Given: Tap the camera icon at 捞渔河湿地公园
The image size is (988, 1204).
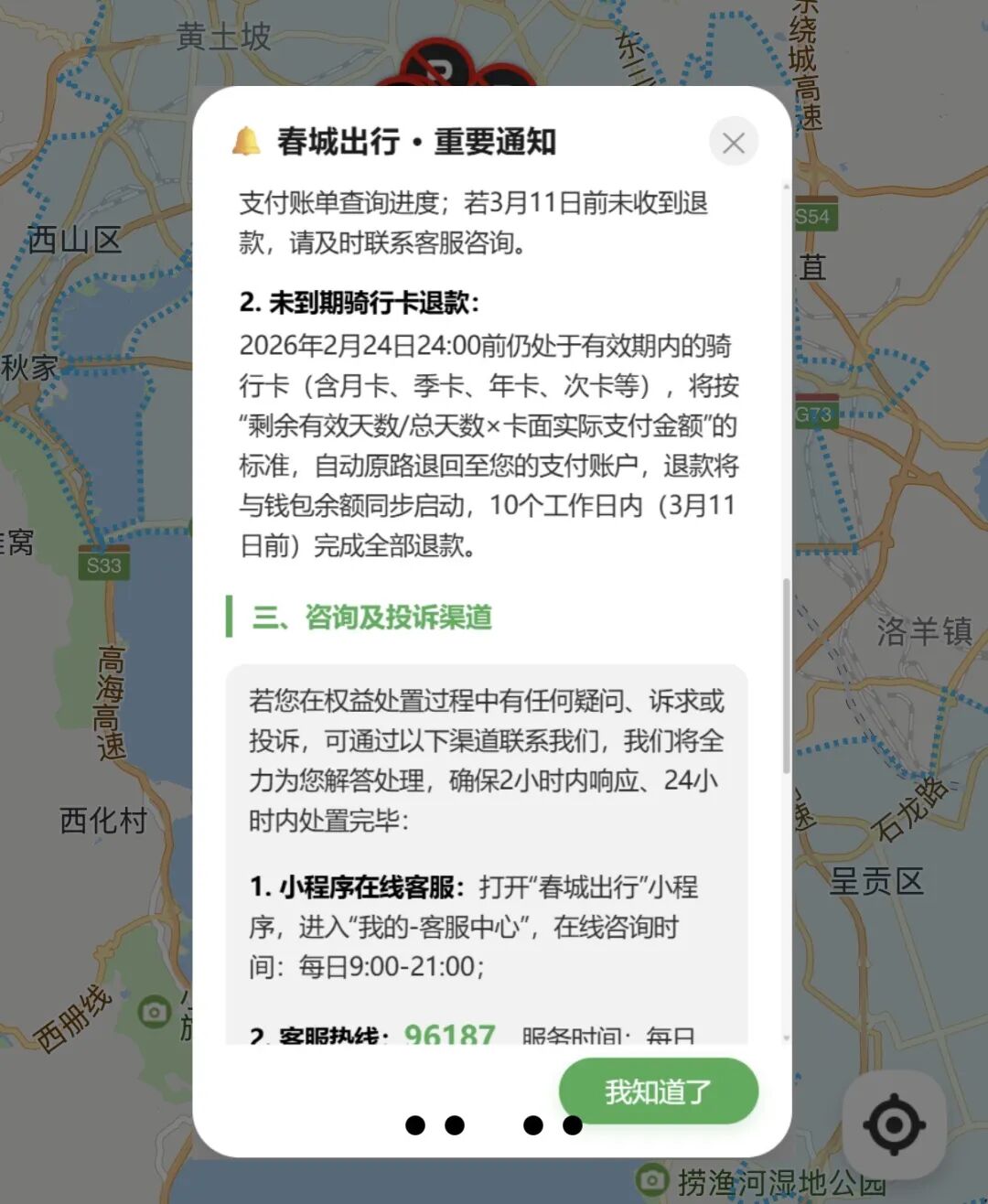Looking at the screenshot, I should point(652,1180).
